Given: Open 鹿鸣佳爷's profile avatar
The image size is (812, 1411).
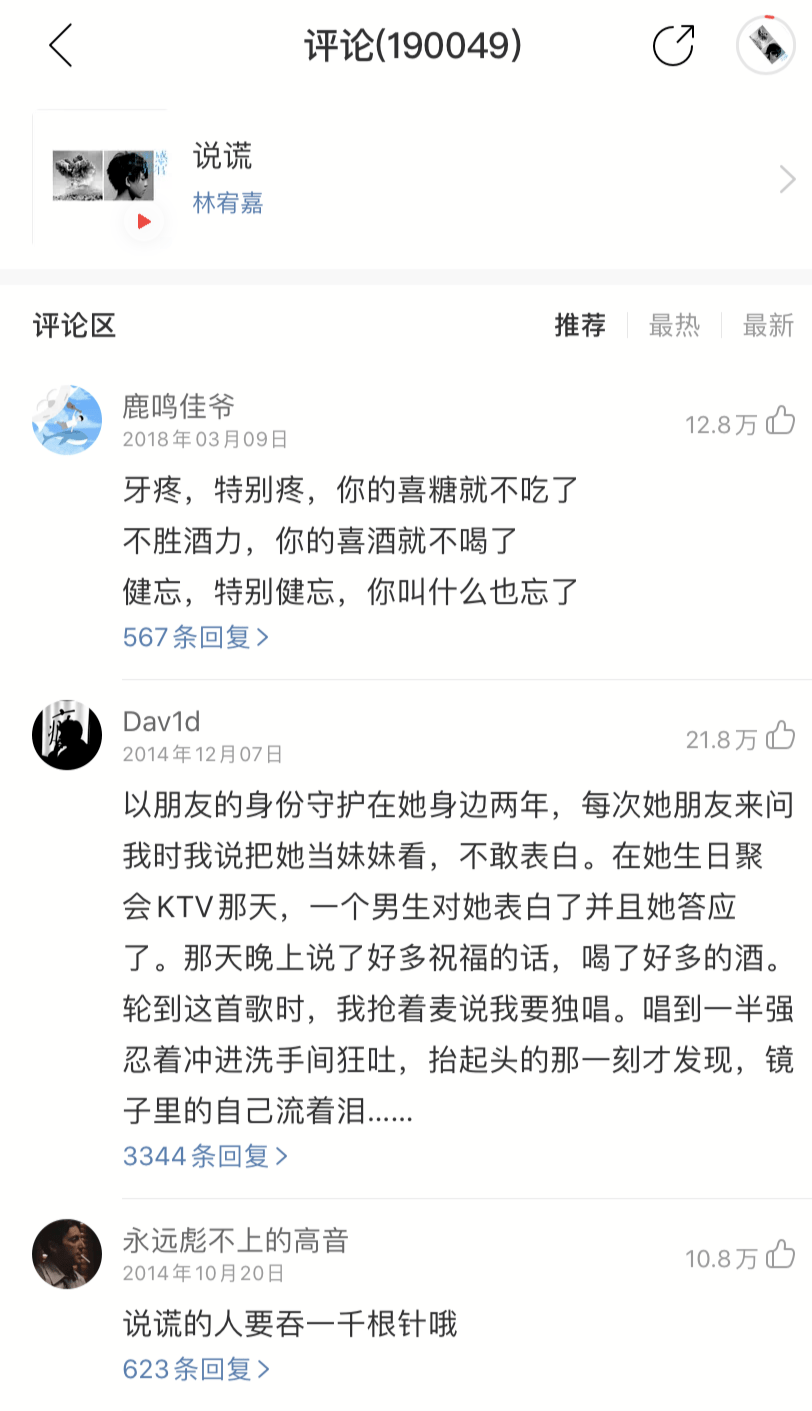Looking at the screenshot, I should (x=67, y=420).
